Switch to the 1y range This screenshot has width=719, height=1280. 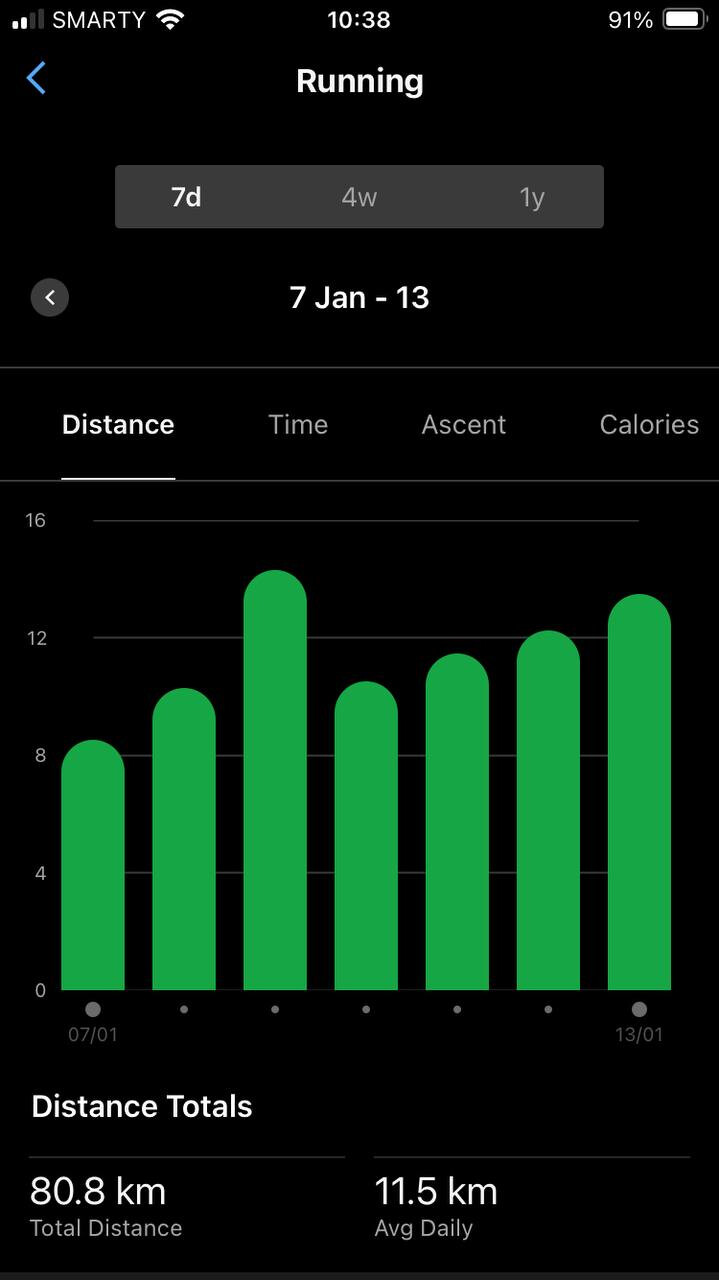pos(531,197)
